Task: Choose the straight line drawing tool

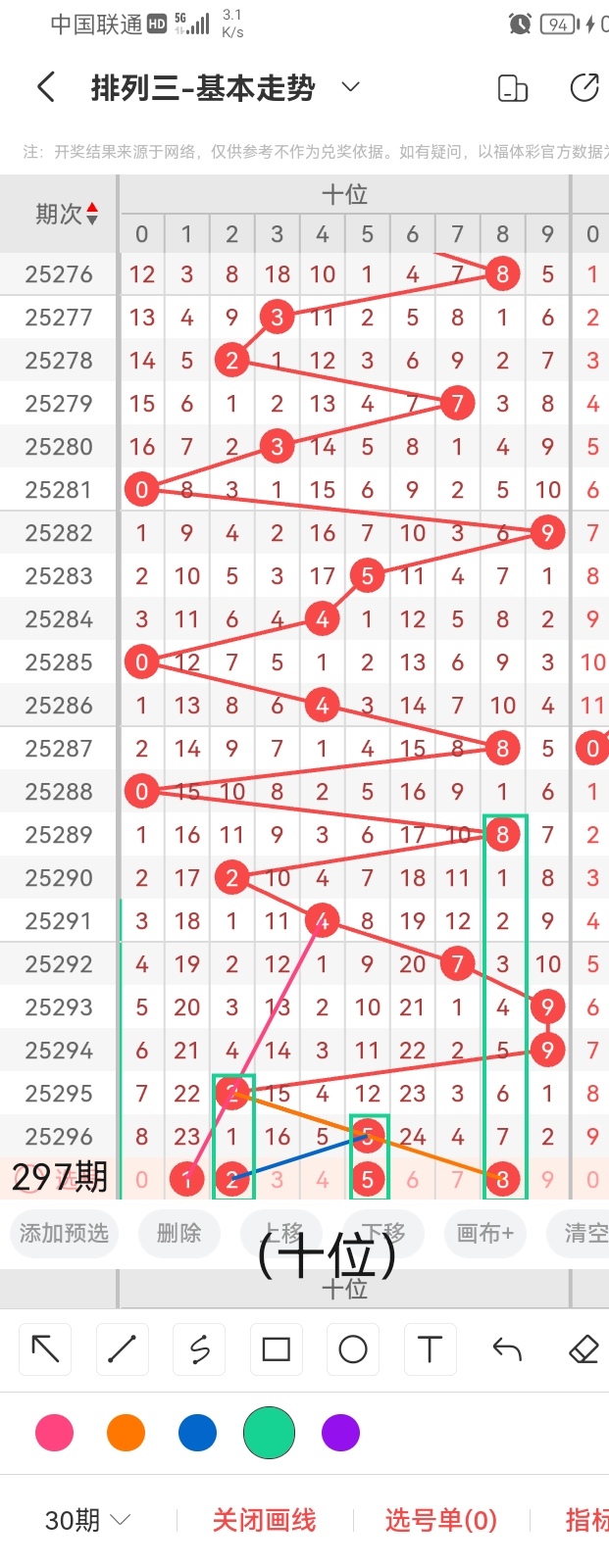Action: [123, 1349]
